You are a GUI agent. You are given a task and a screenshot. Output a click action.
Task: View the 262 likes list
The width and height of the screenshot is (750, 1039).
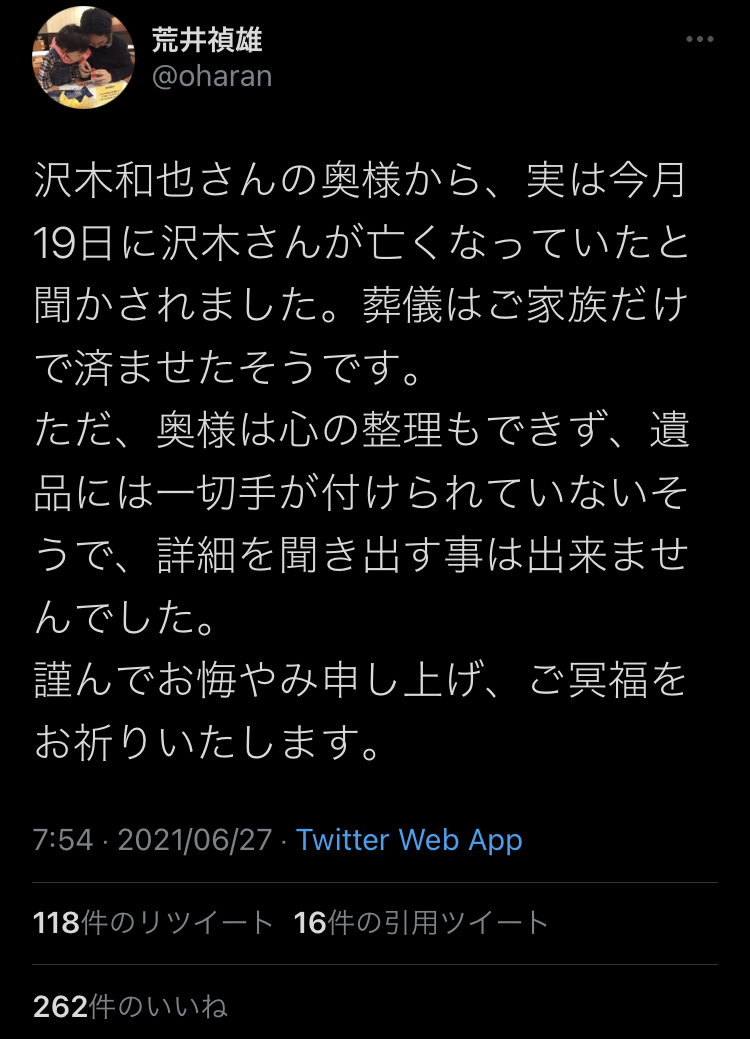(130, 1006)
